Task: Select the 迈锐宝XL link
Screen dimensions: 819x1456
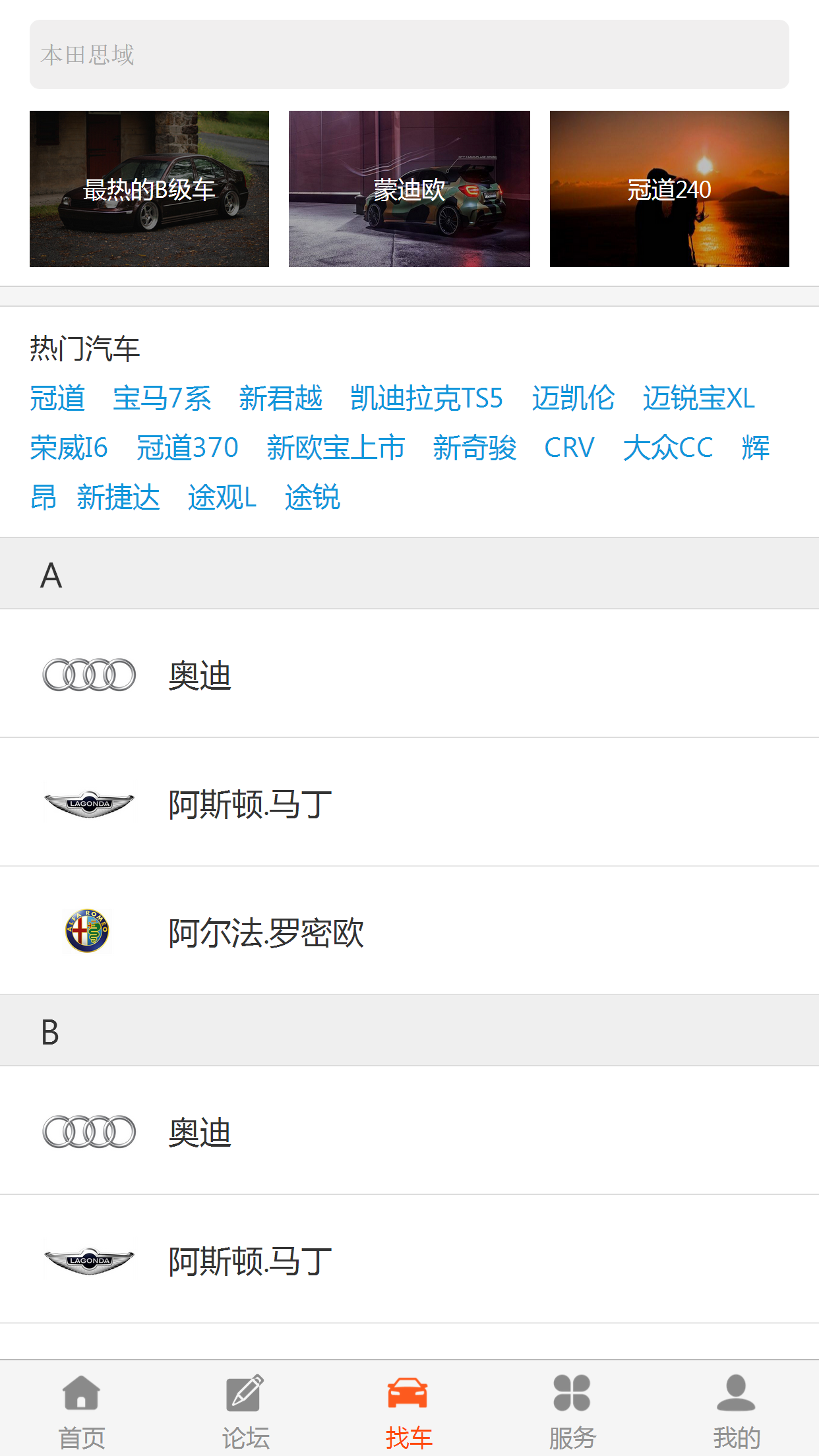Action: pyautogui.click(x=699, y=398)
